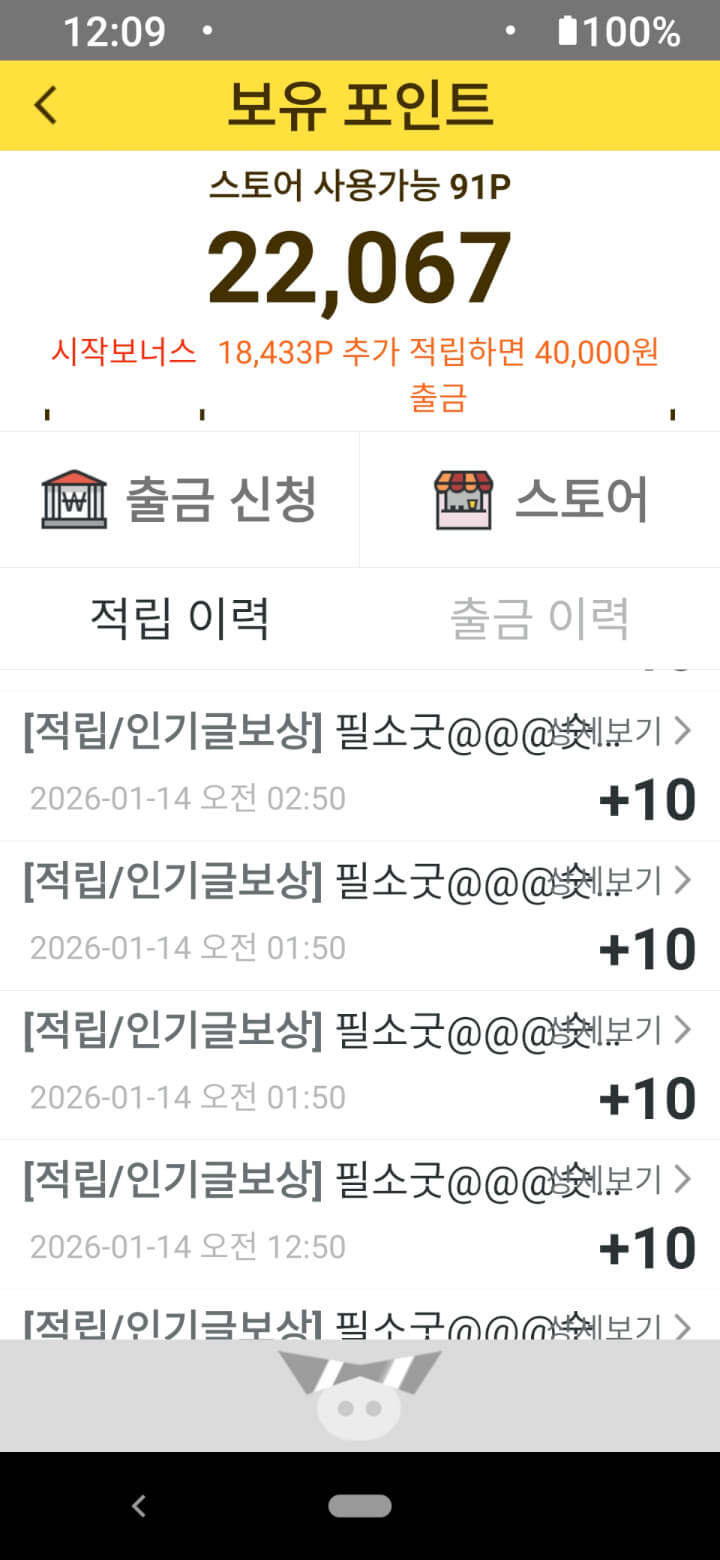Tap the system back button
This screenshot has height=1560, width=720.
140,1506
